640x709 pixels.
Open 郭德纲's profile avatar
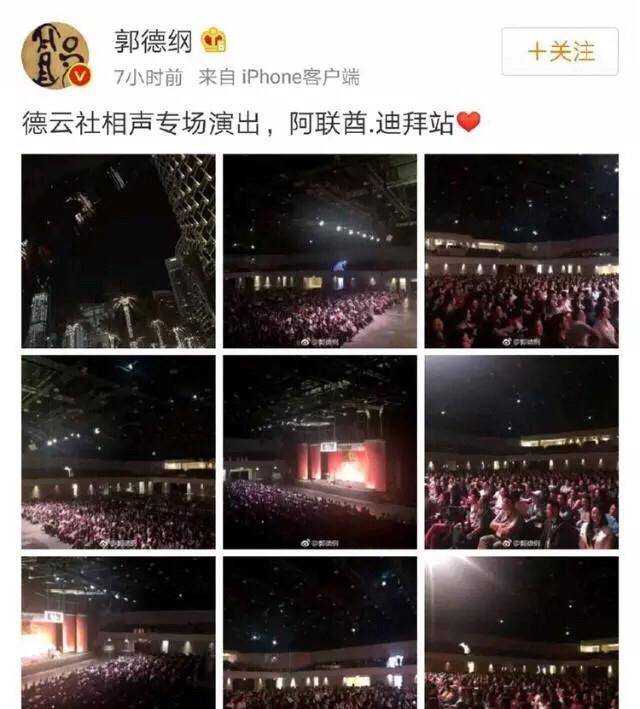[x=56, y=54]
